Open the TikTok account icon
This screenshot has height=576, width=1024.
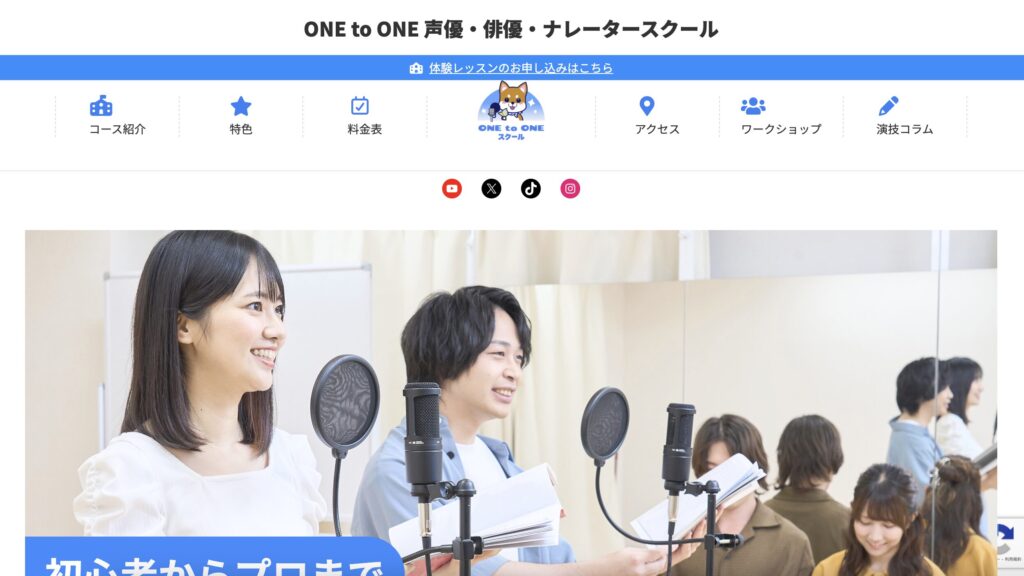(531, 189)
